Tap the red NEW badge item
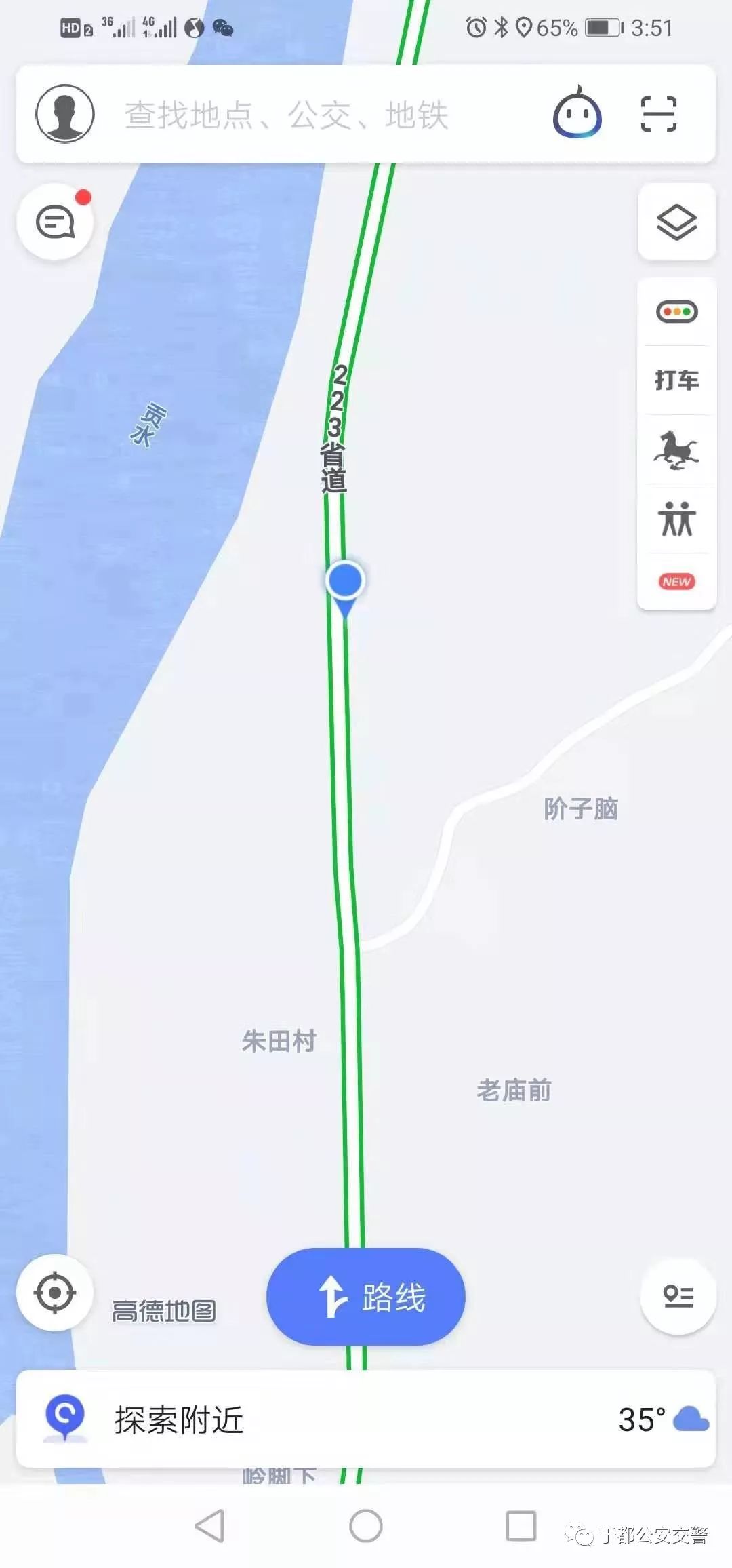732x1568 pixels. click(676, 582)
